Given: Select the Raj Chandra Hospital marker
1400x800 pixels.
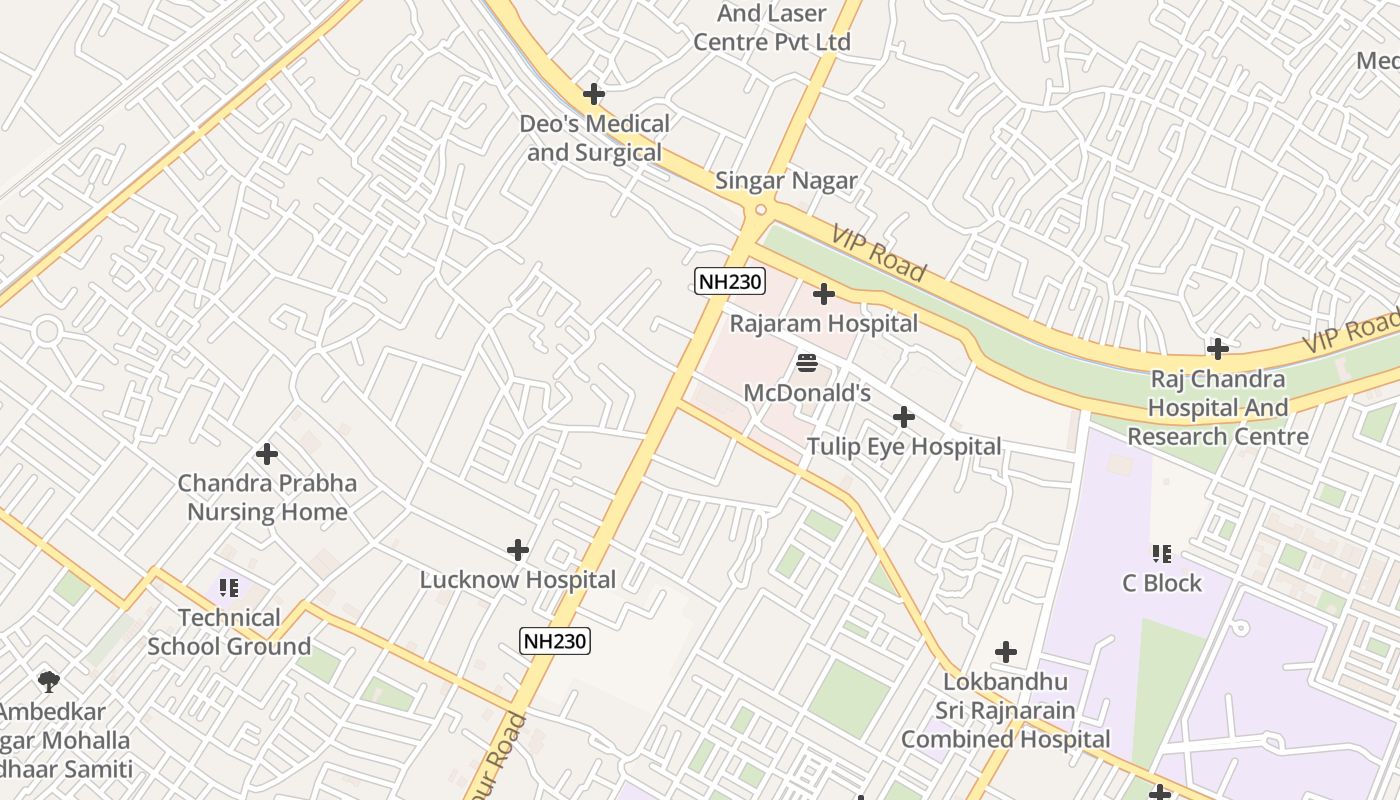Looking at the screenshot, I should 1218,349.
